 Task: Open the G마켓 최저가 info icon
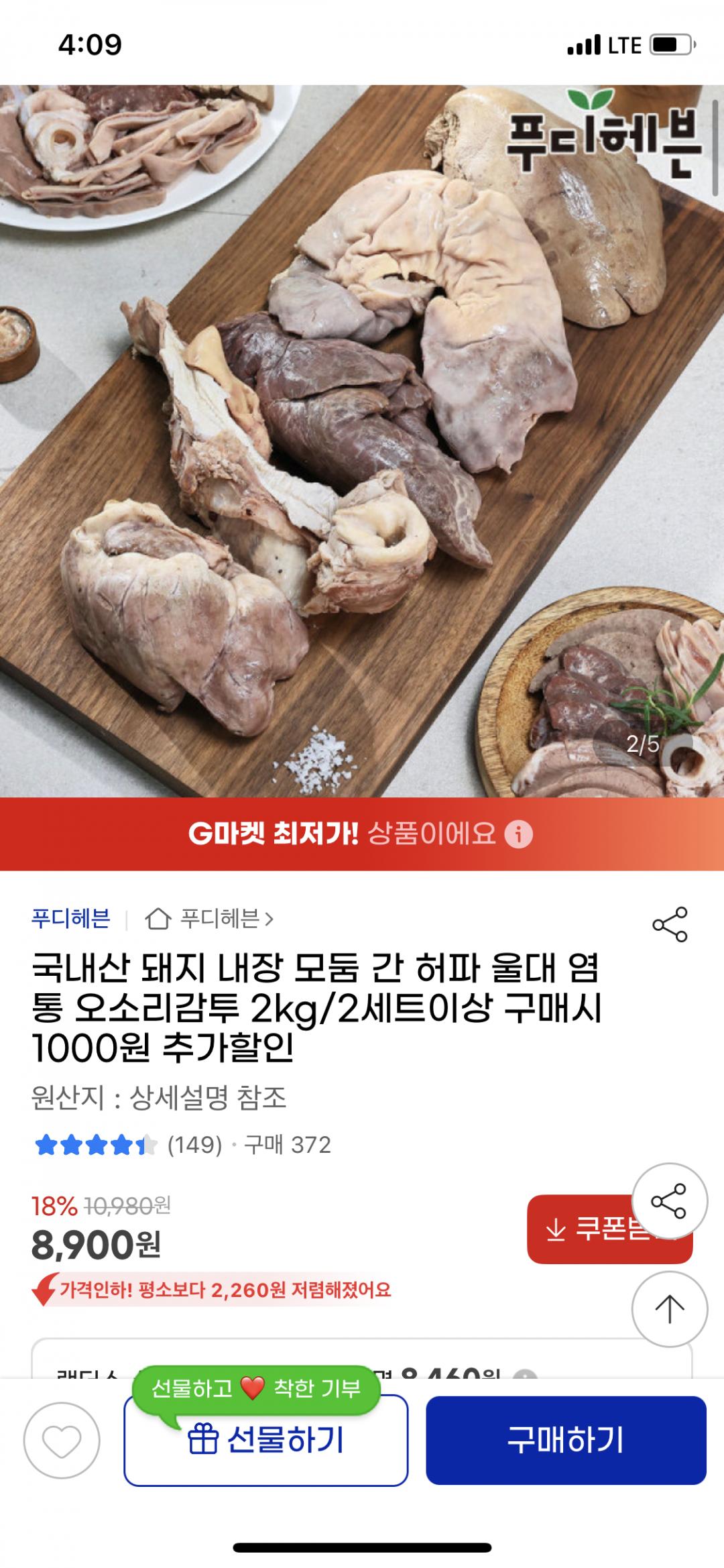[x=518, y=835]
